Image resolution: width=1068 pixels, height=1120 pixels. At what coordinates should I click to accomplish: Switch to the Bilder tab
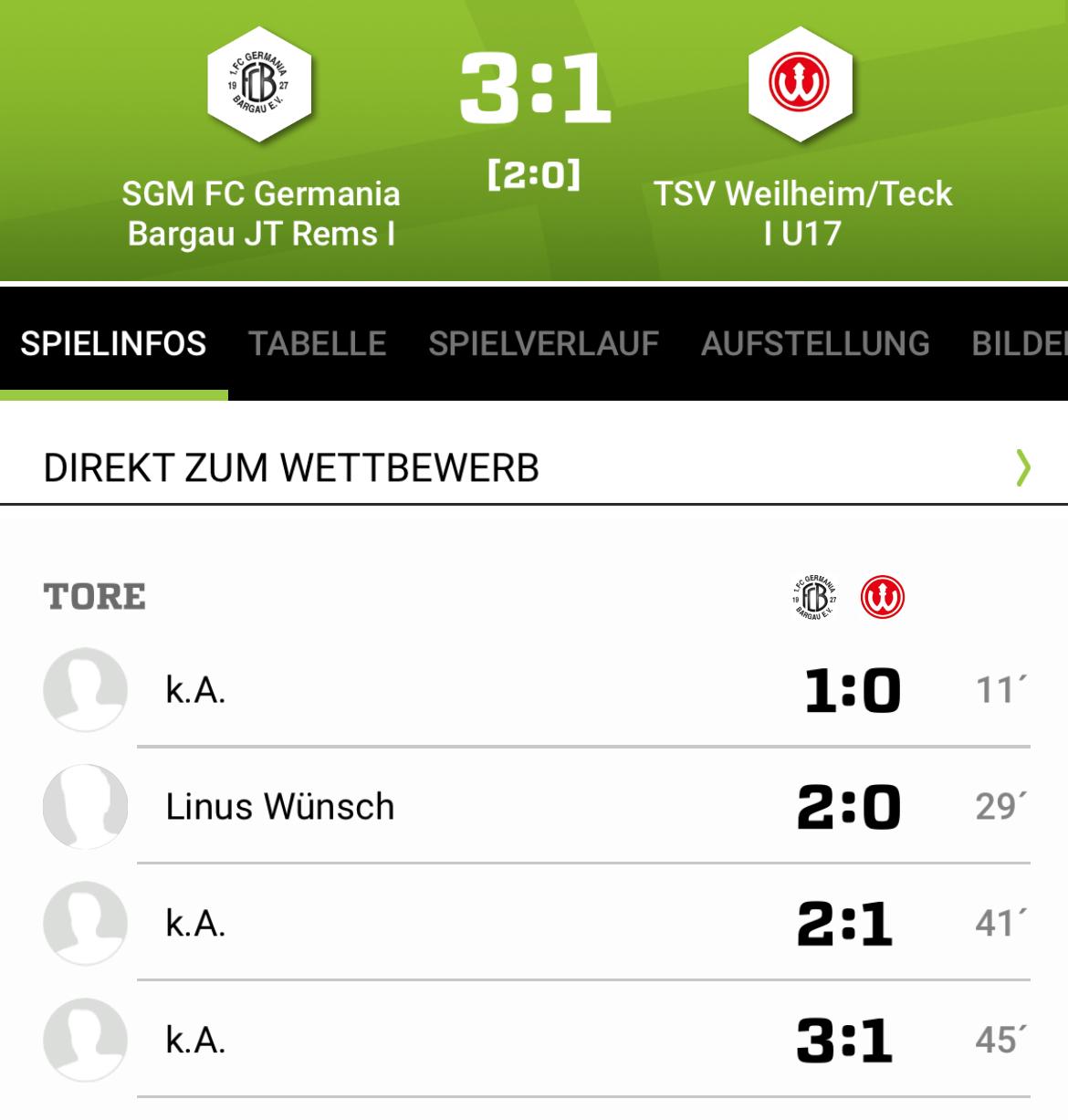1018,344
